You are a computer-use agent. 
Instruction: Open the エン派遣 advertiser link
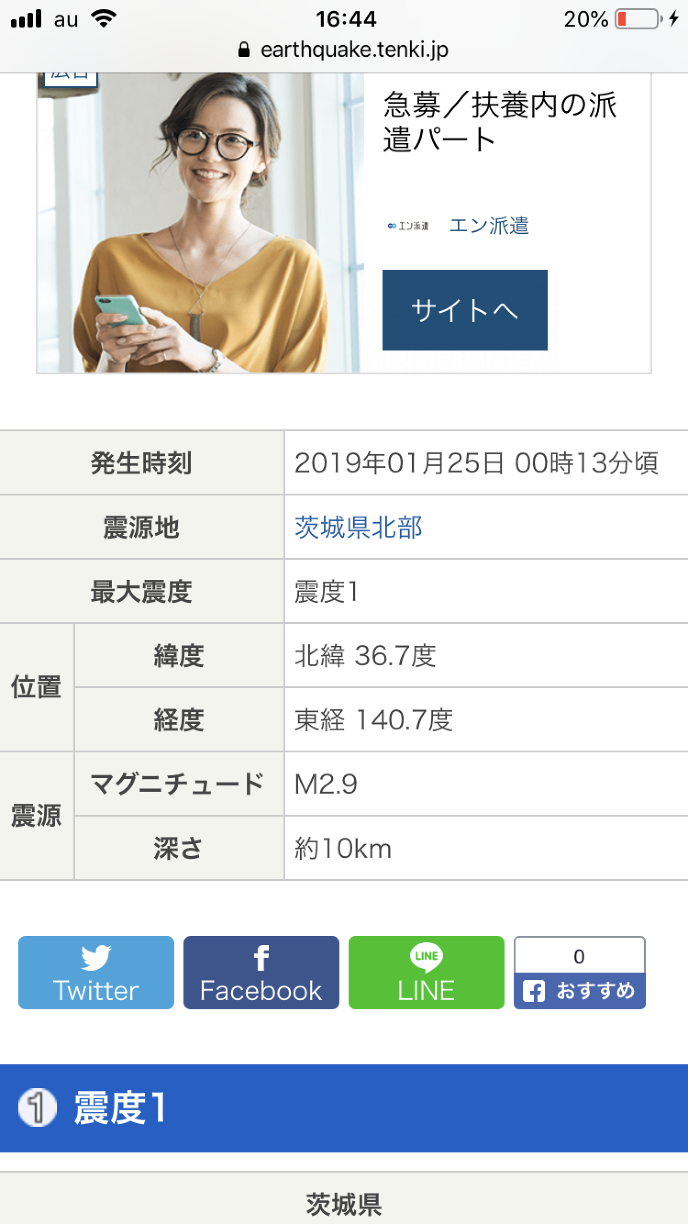488,226
